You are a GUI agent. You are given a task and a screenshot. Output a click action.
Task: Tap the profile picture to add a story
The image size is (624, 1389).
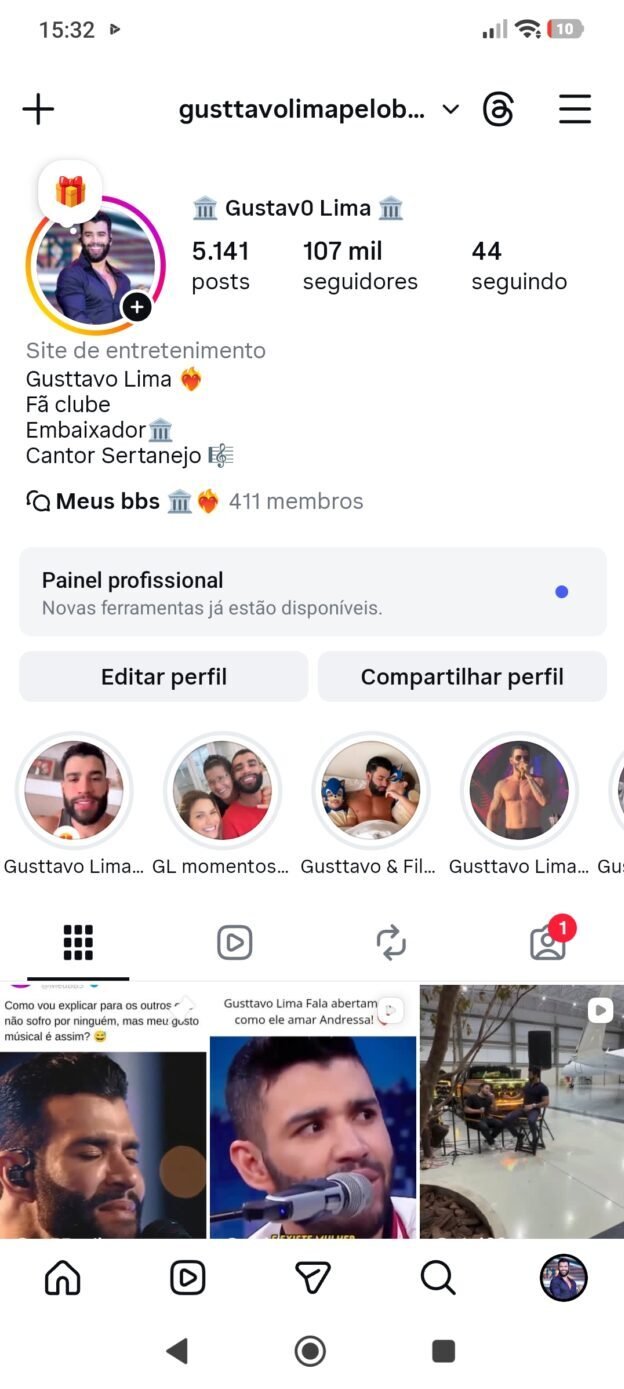point(96,265)
